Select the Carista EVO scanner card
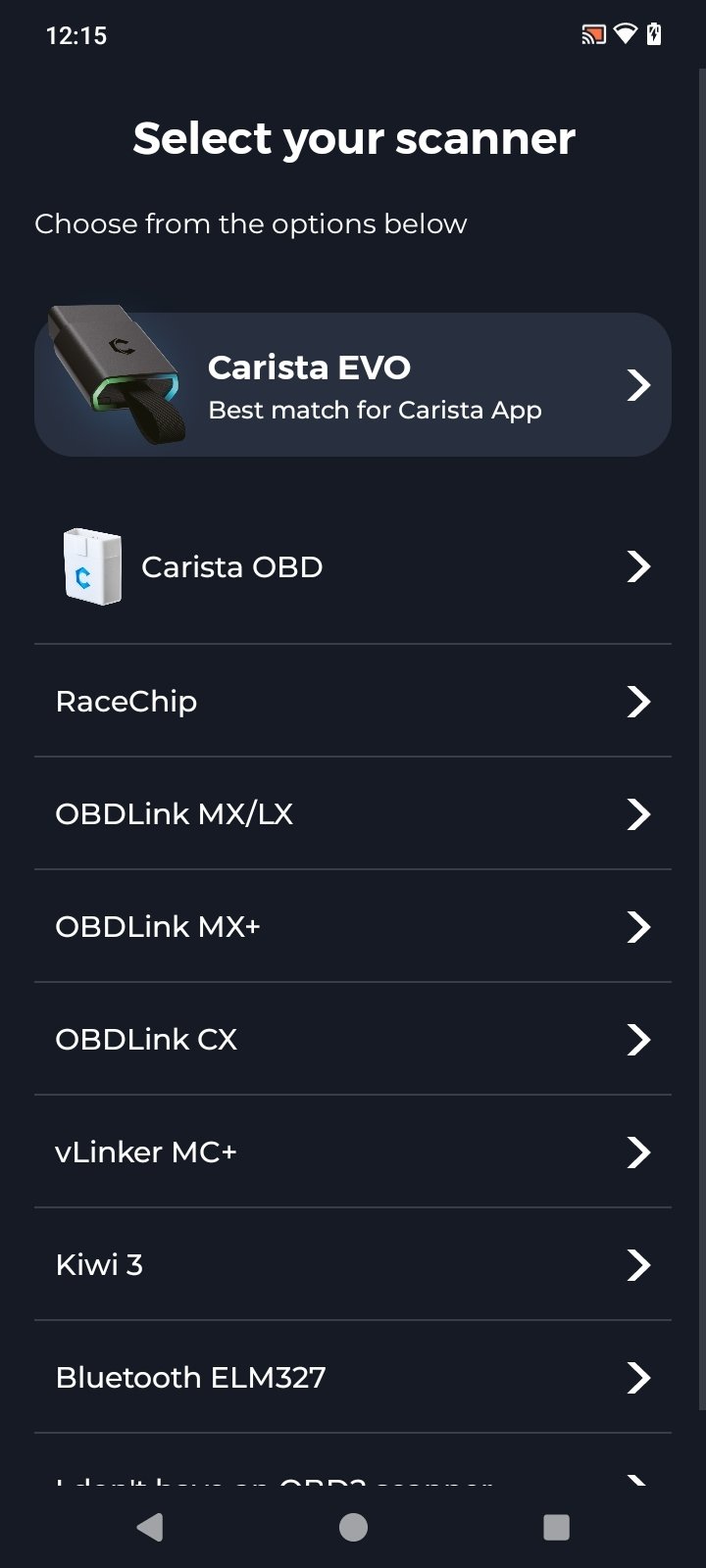706x1568 pixels. coord(353,384)
